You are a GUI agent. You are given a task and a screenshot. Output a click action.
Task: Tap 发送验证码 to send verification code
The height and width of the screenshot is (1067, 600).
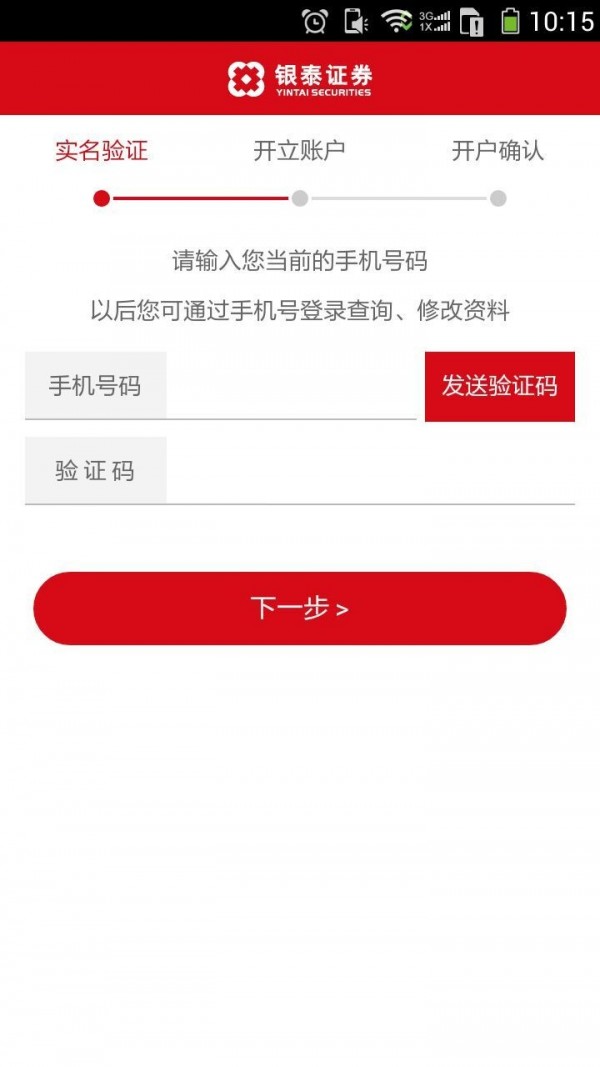pos(499,386)
